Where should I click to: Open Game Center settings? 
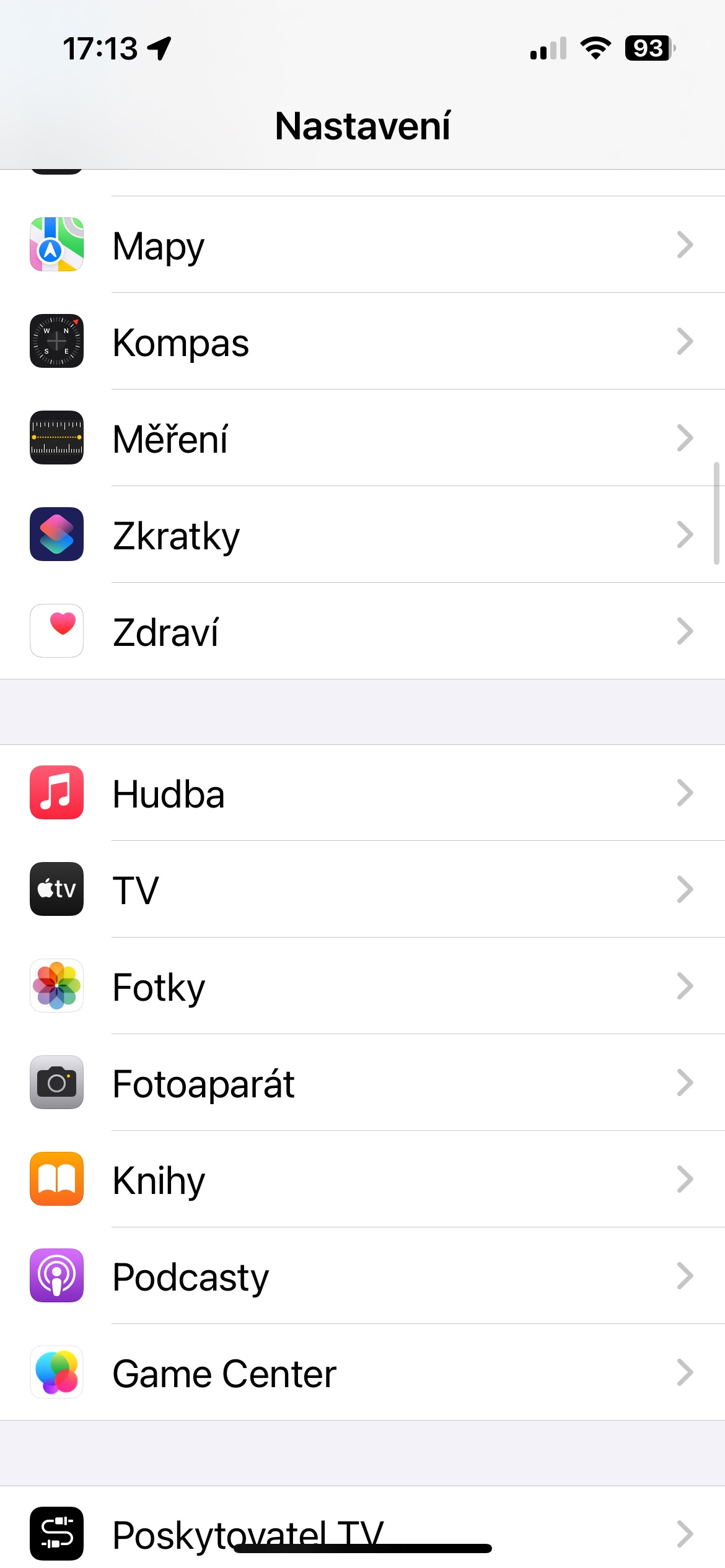pyautogui.click(x=362, y=1373)
